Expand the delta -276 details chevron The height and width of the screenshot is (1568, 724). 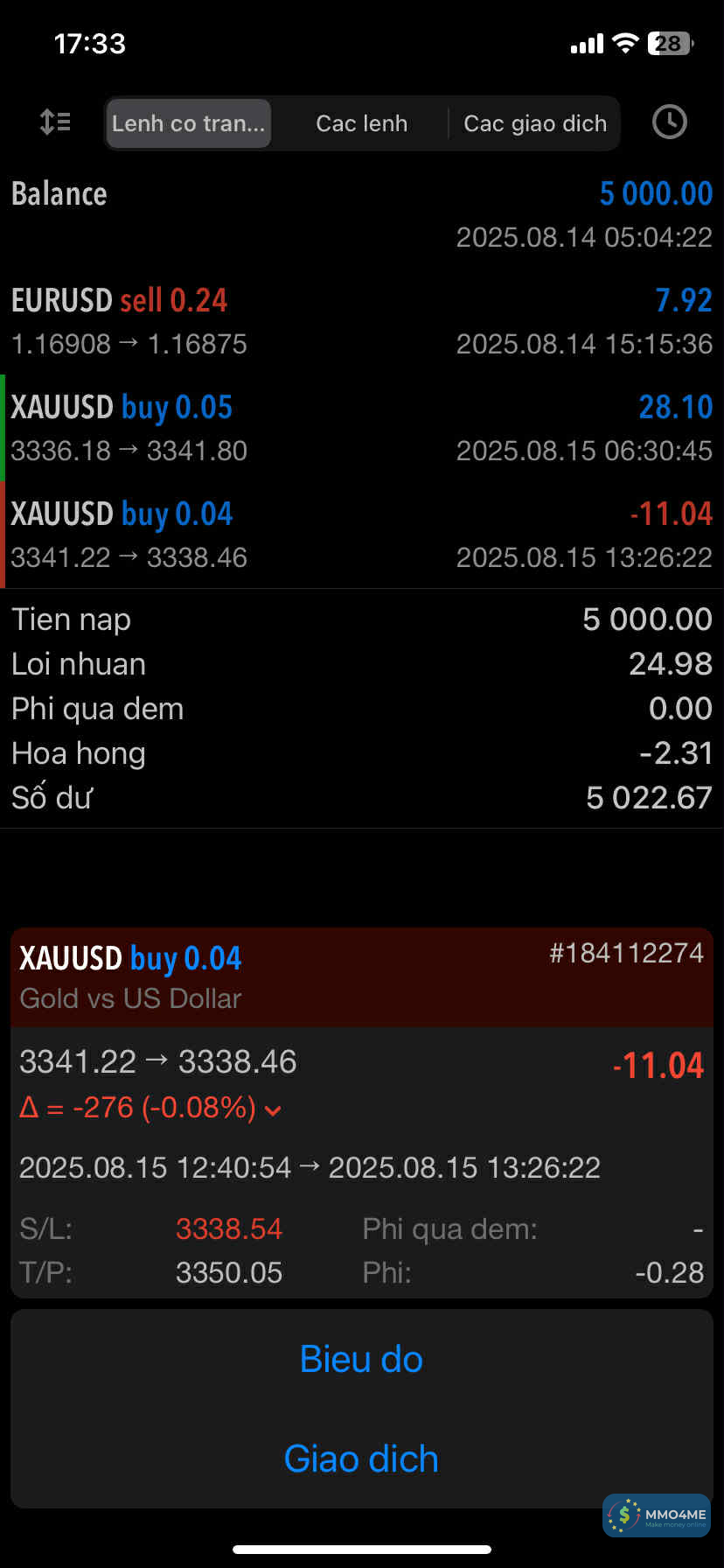[273, 1110]
